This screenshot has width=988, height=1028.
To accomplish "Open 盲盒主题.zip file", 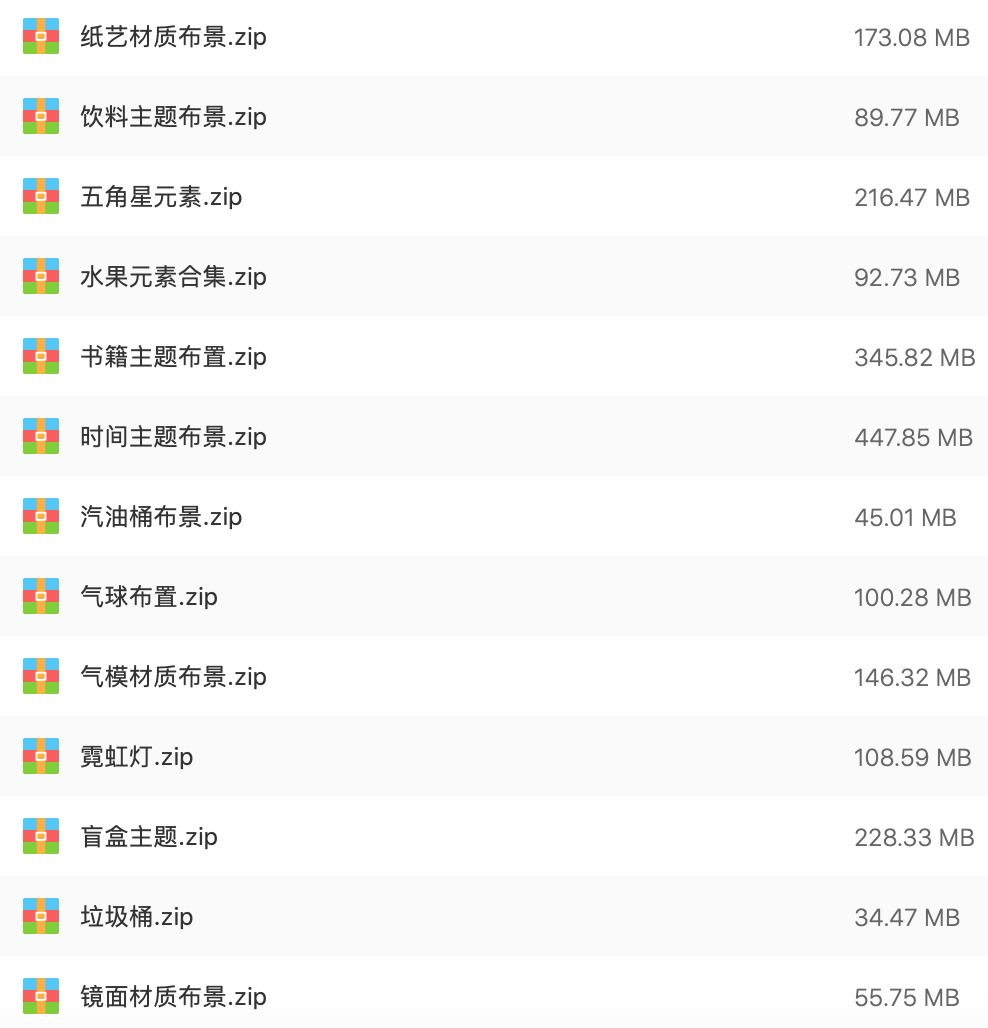I will click(494, 837).
